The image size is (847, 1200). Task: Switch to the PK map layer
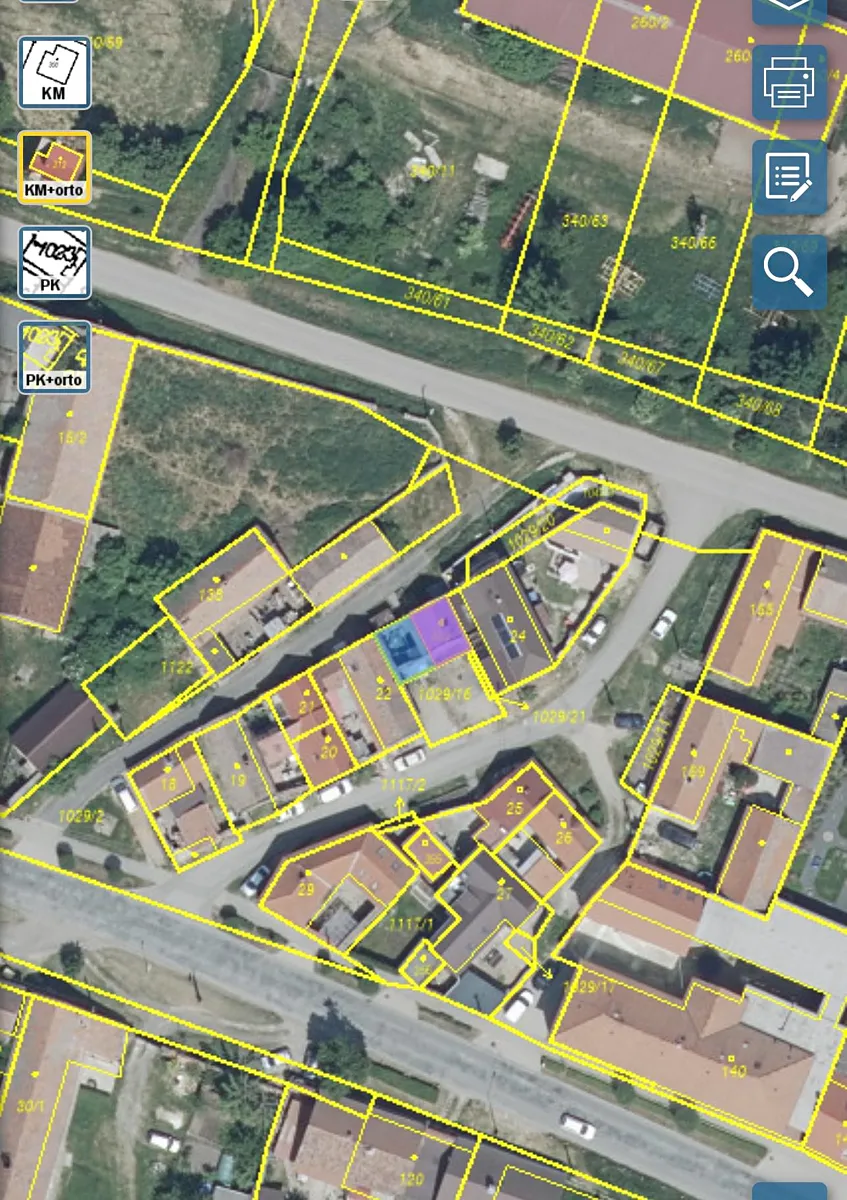[x=55, y=262]
